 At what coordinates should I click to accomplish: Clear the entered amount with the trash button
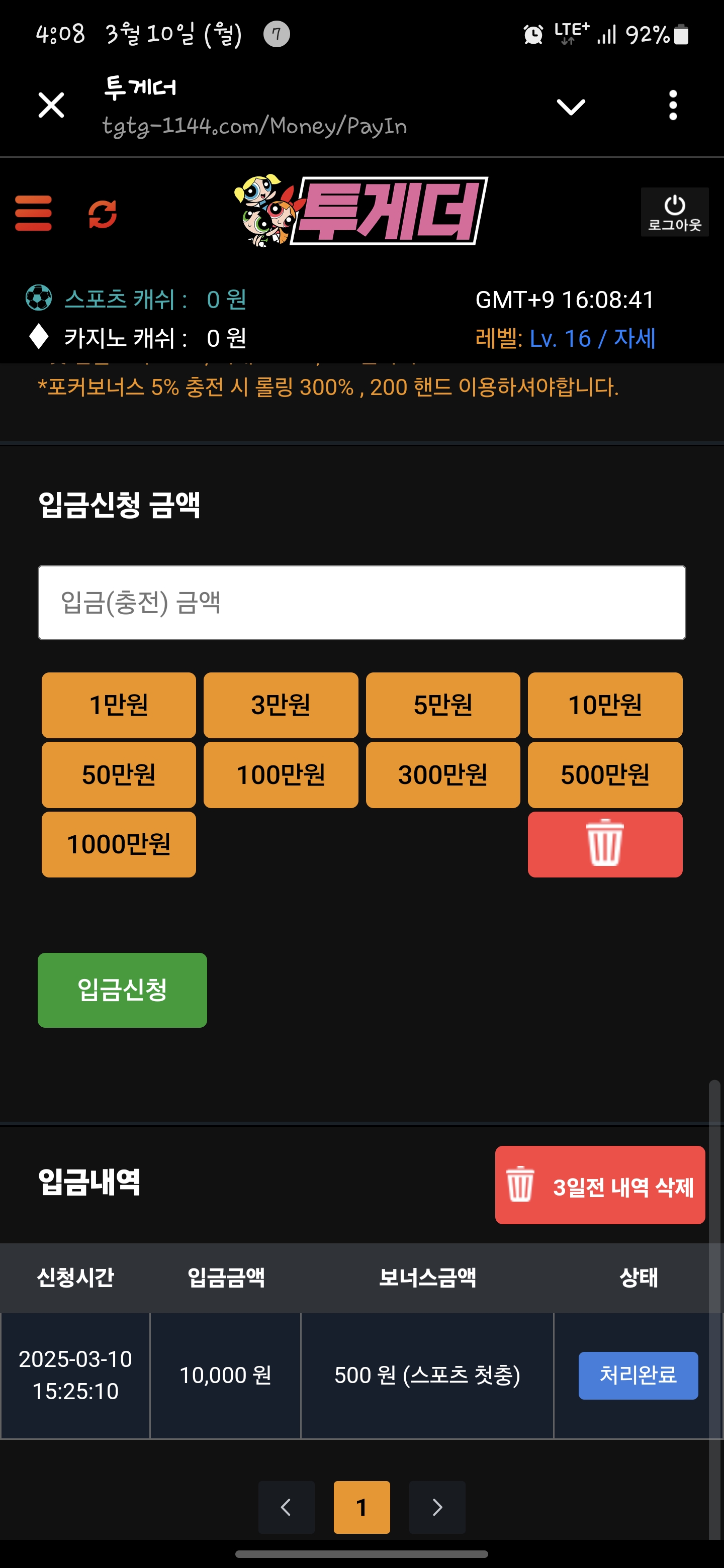tap(605, 844)
